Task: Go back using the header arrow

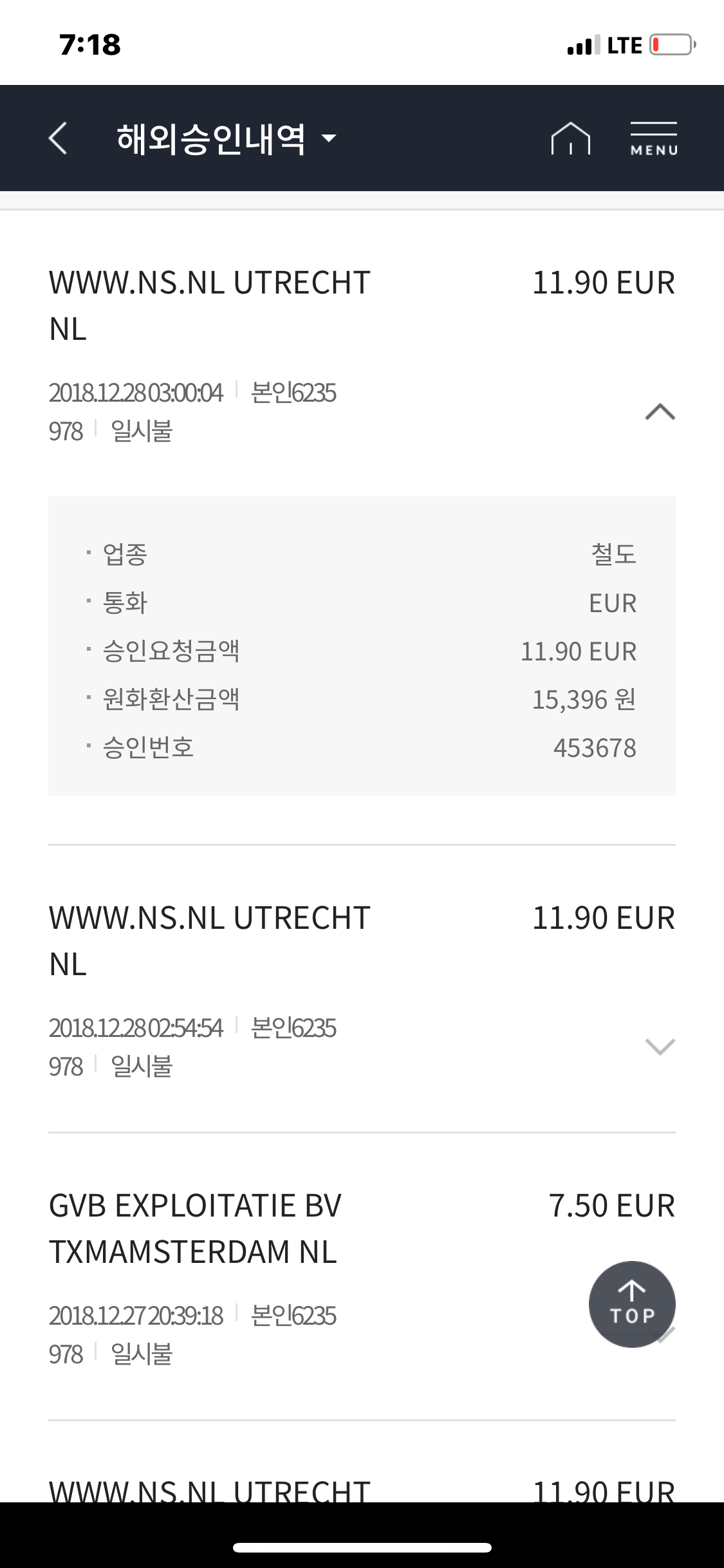Action: pos(58,138)
